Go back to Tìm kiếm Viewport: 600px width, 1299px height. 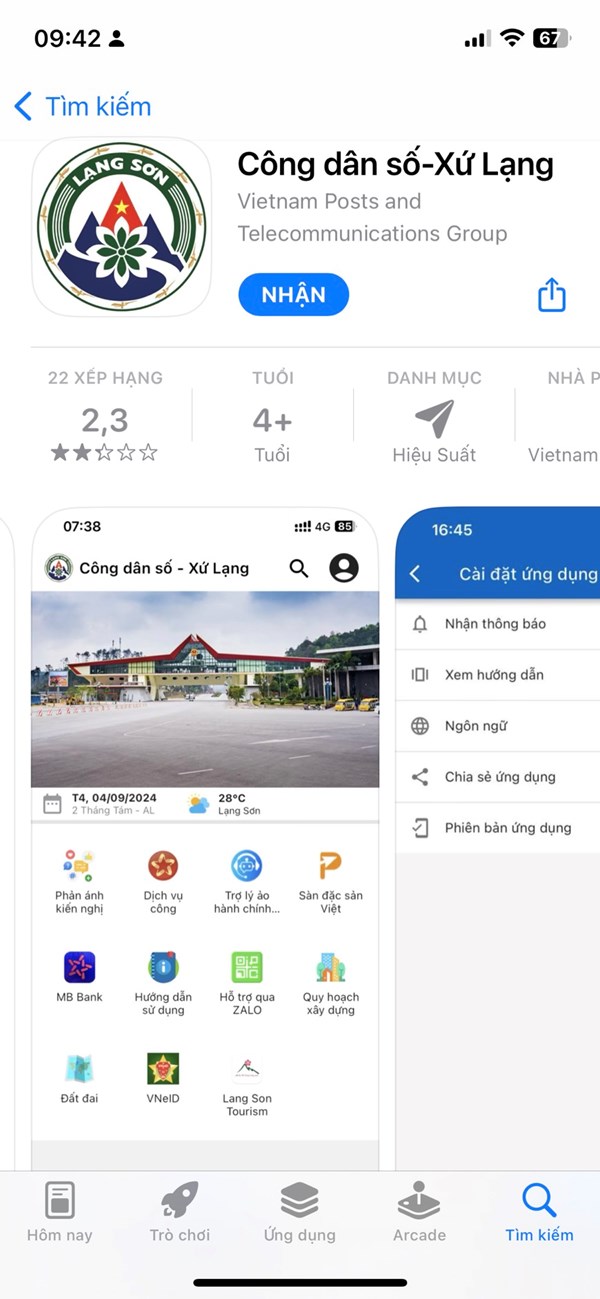82,106
